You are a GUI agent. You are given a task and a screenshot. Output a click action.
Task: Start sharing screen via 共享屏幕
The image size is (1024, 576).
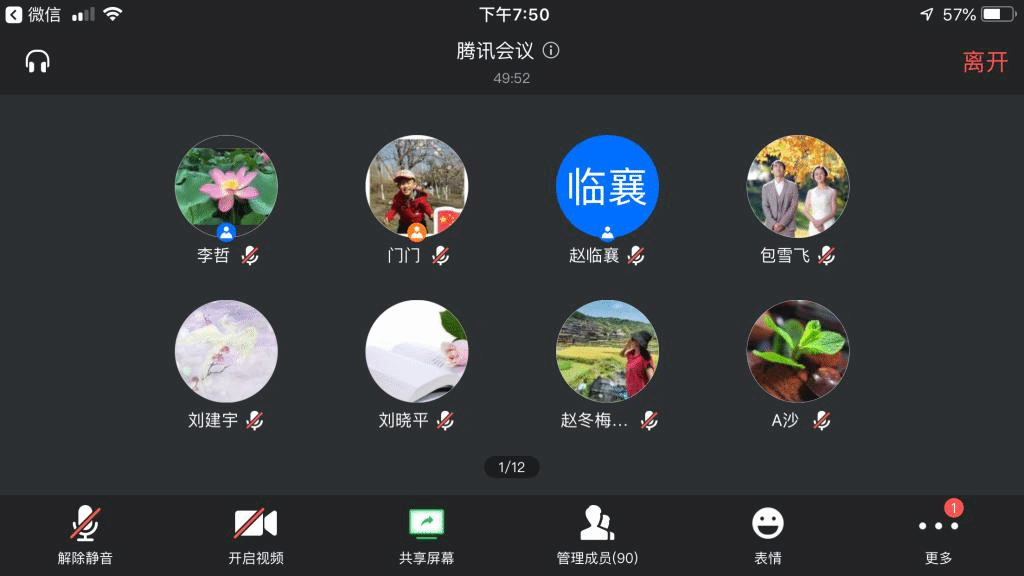[426, 534]
